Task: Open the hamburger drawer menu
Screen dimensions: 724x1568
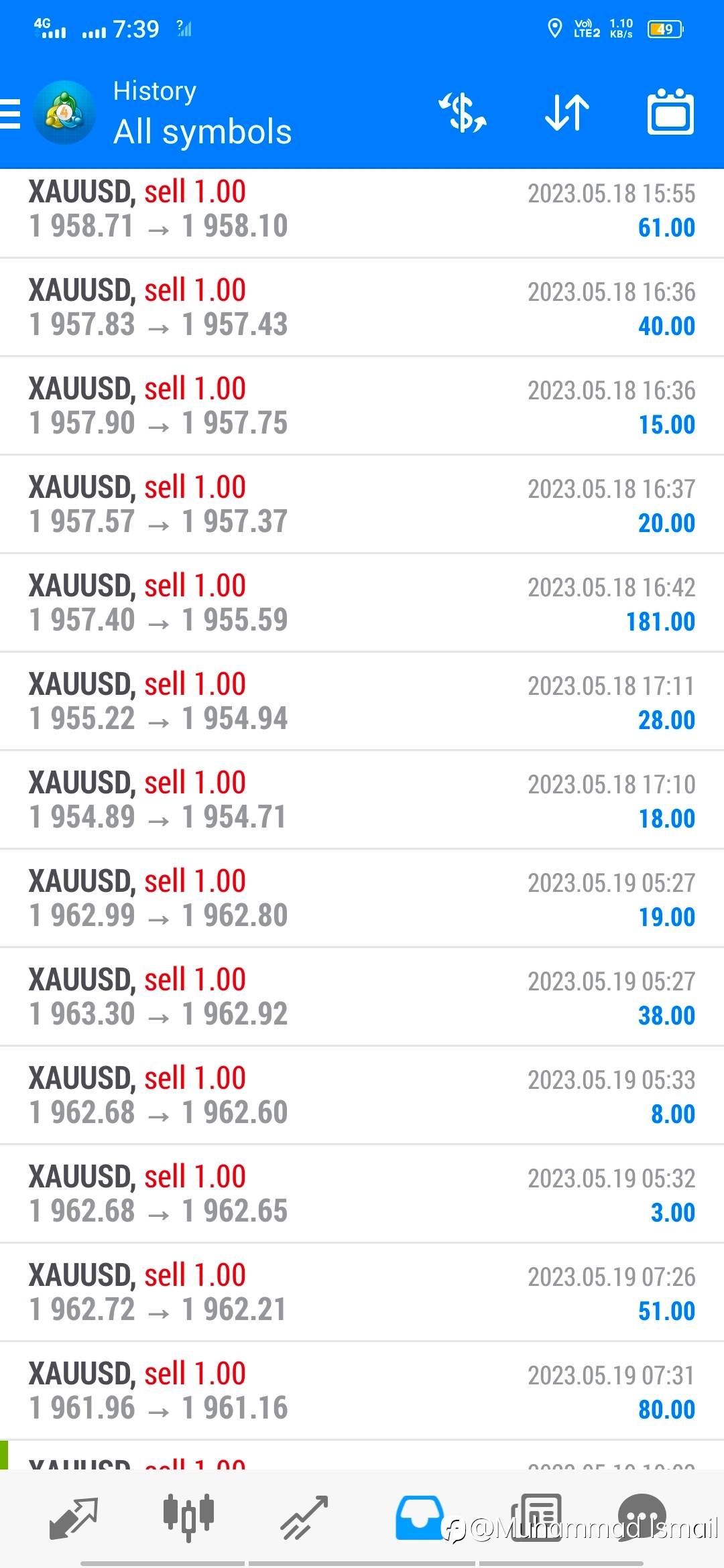Action: (x=11, y=113)
